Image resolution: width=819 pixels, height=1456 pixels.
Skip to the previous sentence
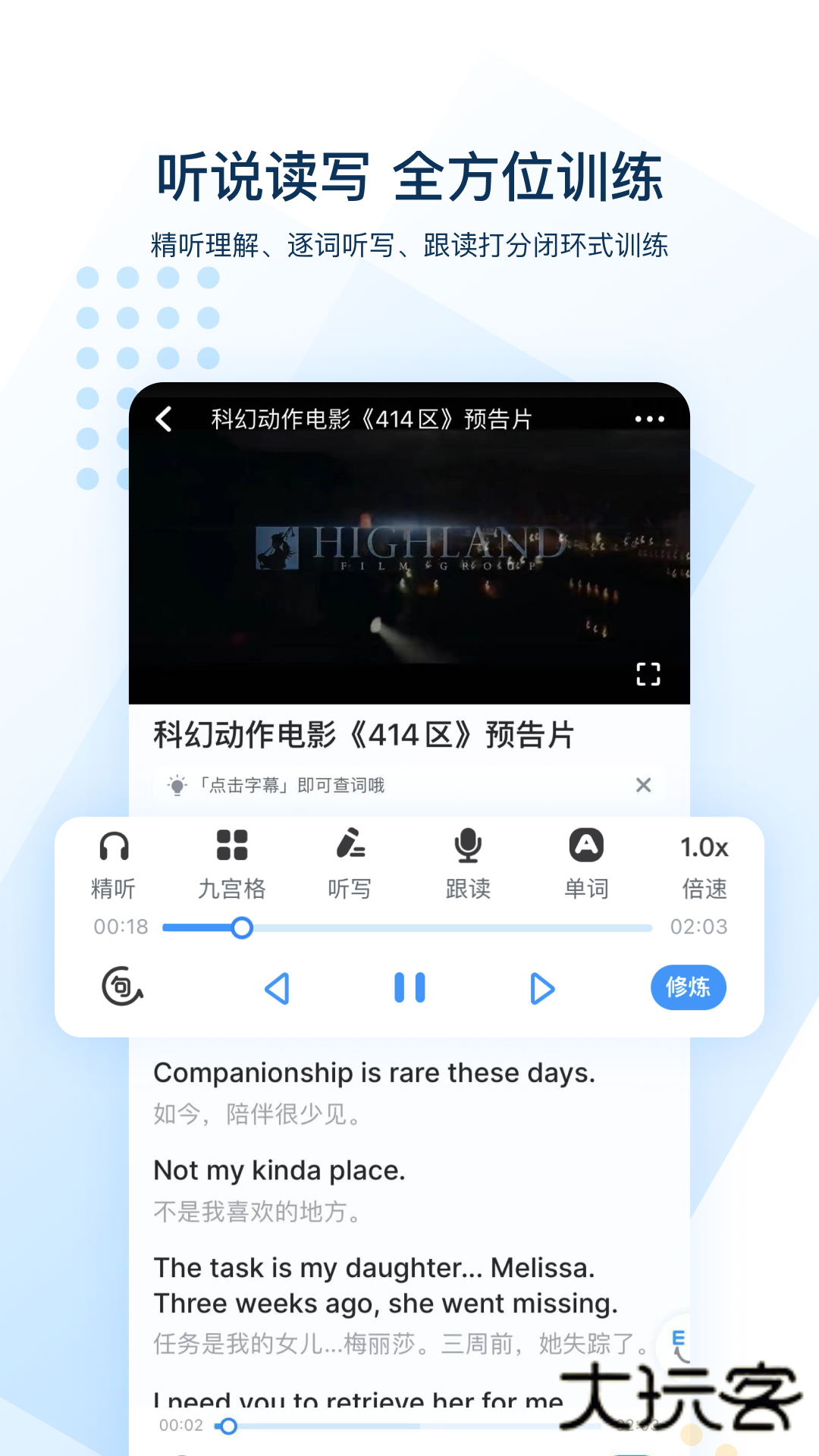coord(278,987)
